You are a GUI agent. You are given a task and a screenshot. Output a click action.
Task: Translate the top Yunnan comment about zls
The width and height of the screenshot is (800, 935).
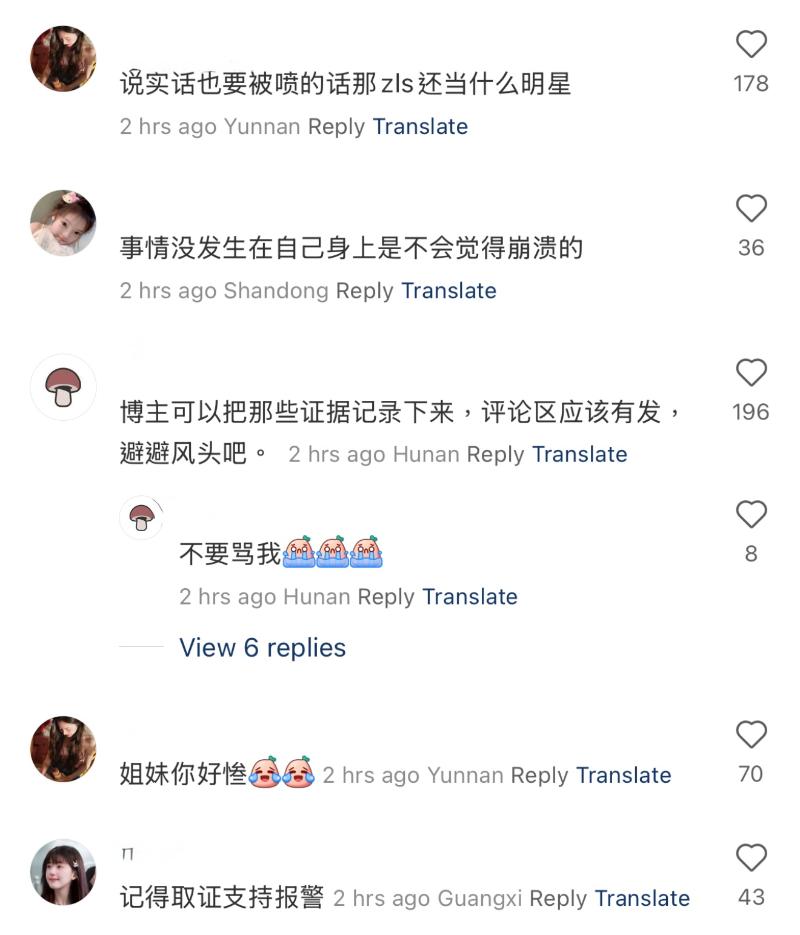(420, 127)
